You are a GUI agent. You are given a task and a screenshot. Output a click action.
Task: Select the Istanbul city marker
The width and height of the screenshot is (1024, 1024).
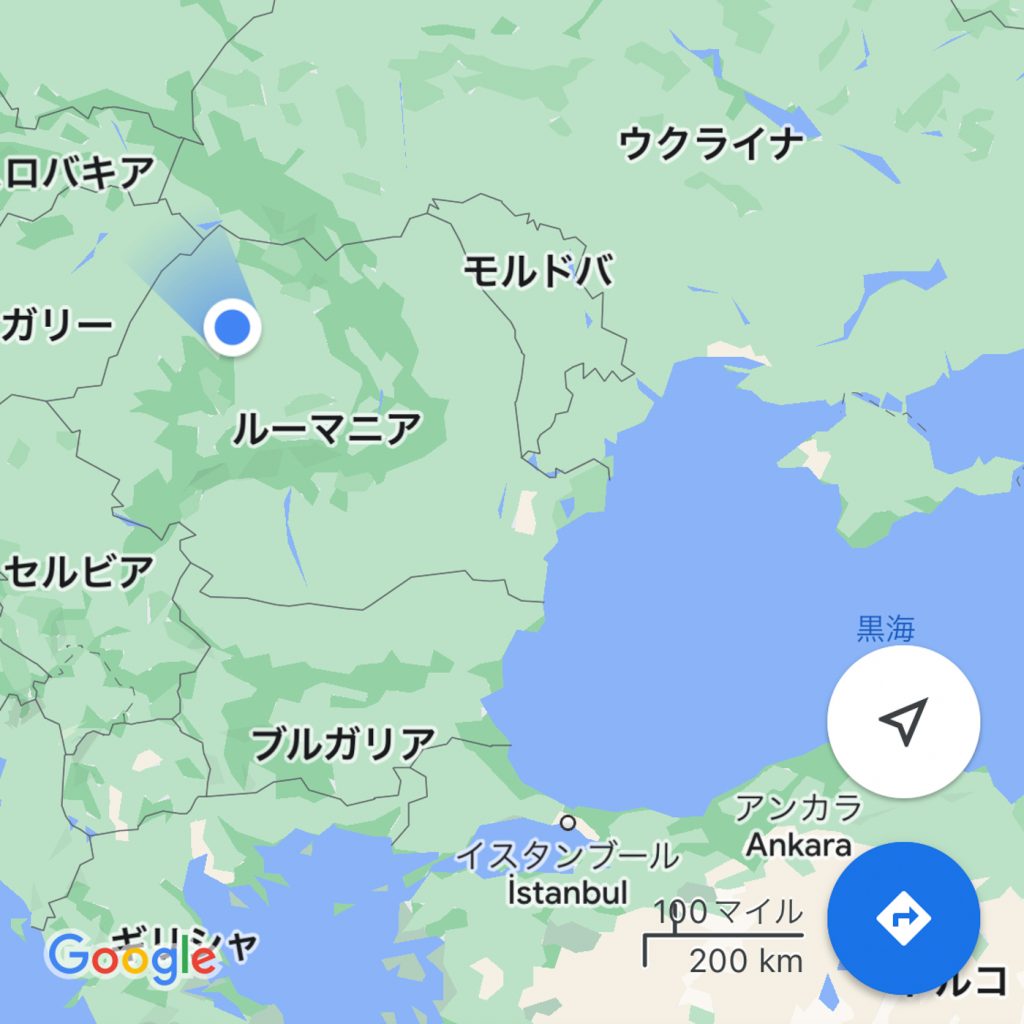[568, 823]
